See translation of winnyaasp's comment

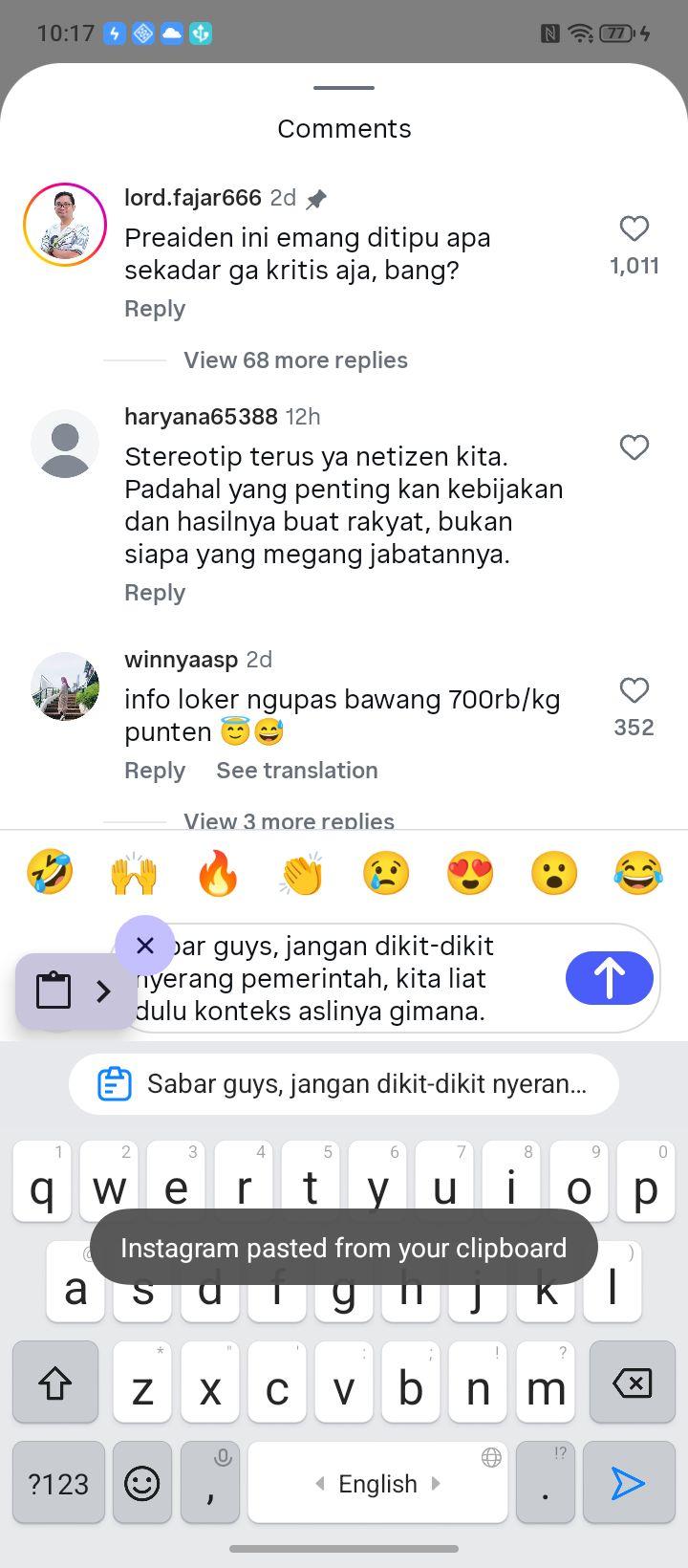[297, 771]
